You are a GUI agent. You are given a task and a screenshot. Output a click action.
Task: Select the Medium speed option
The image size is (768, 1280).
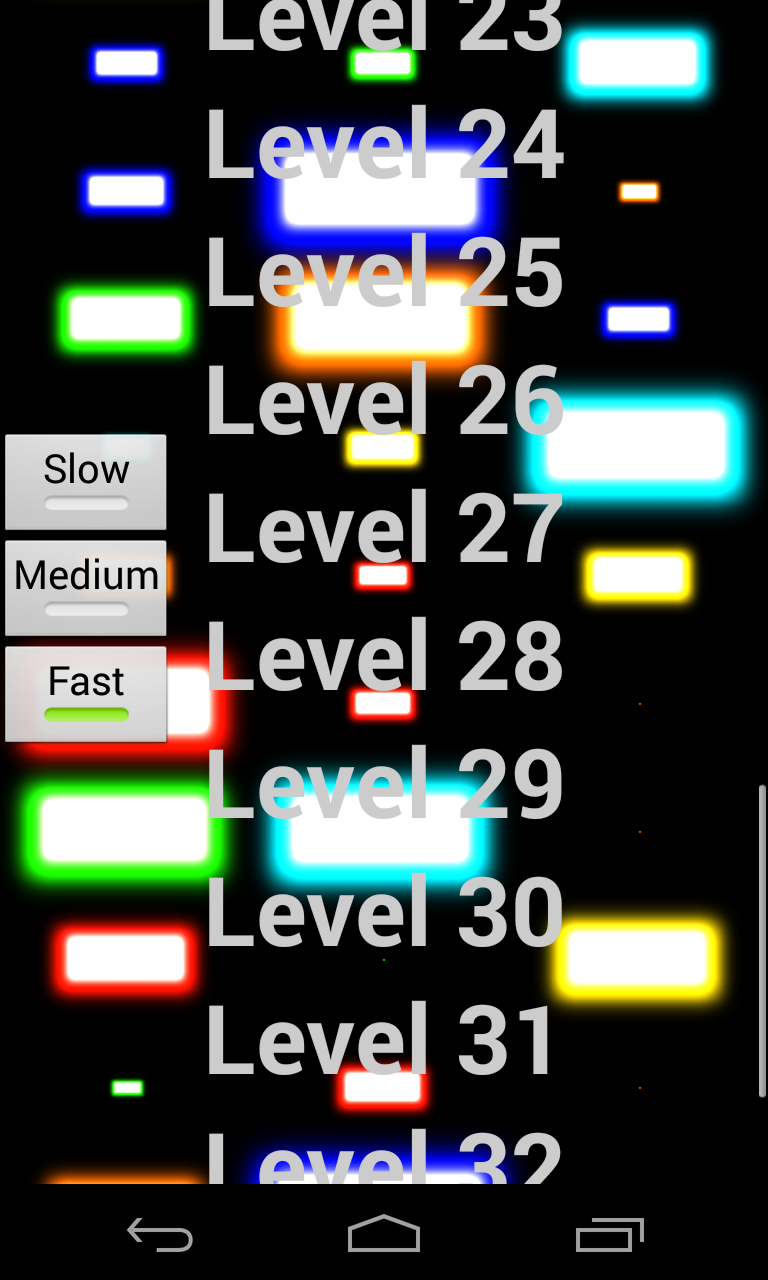pyautogui.click(x=86, y=587)
